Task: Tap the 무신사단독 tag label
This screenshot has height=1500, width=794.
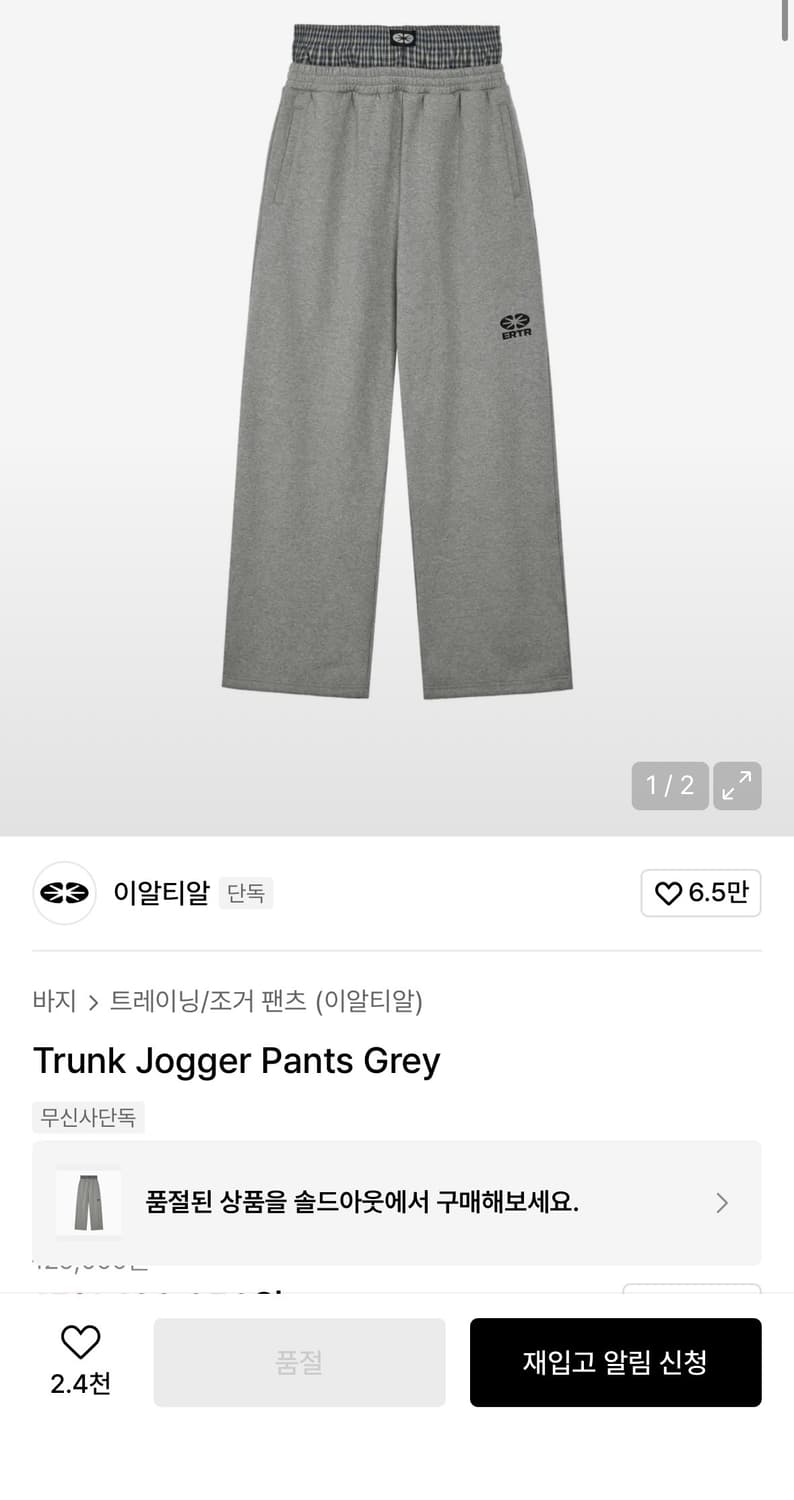Action: pyautogui.click(x=88, y=1117)
